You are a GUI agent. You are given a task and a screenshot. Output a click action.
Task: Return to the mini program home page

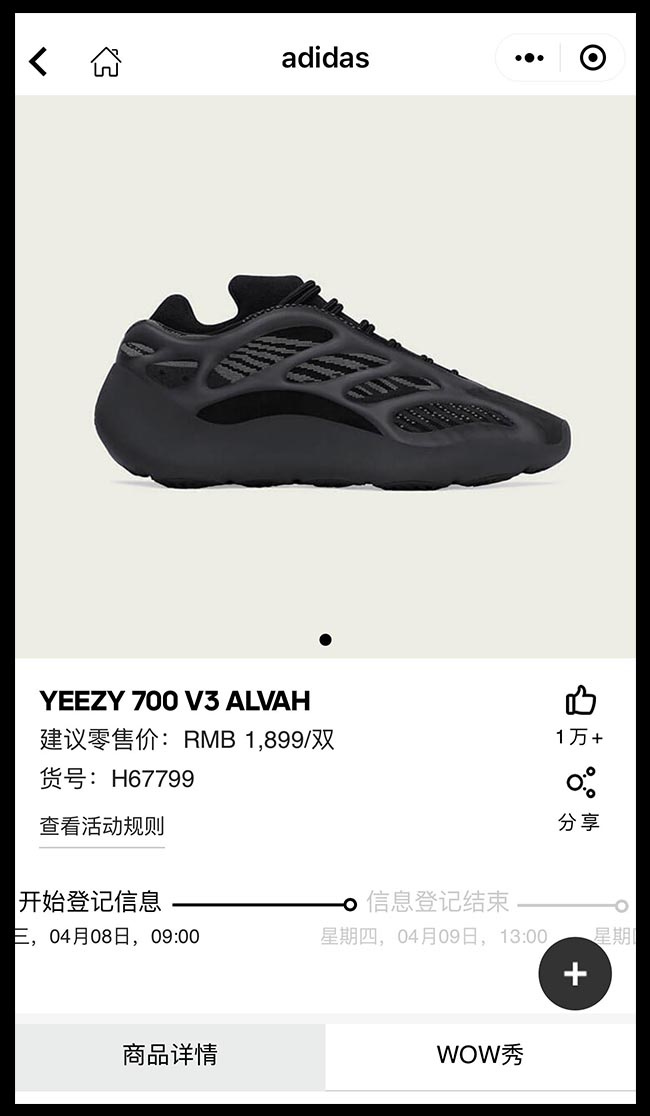tap(105, 61)
